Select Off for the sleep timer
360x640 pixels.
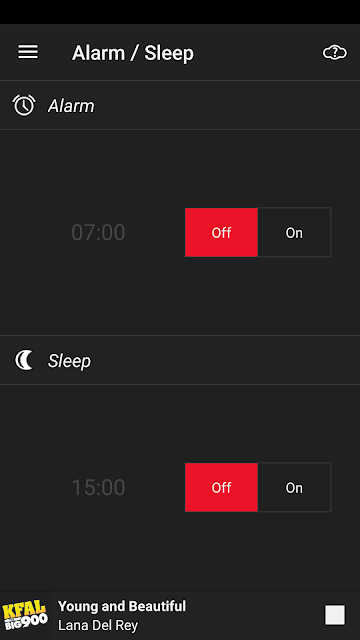click(221, 487)
